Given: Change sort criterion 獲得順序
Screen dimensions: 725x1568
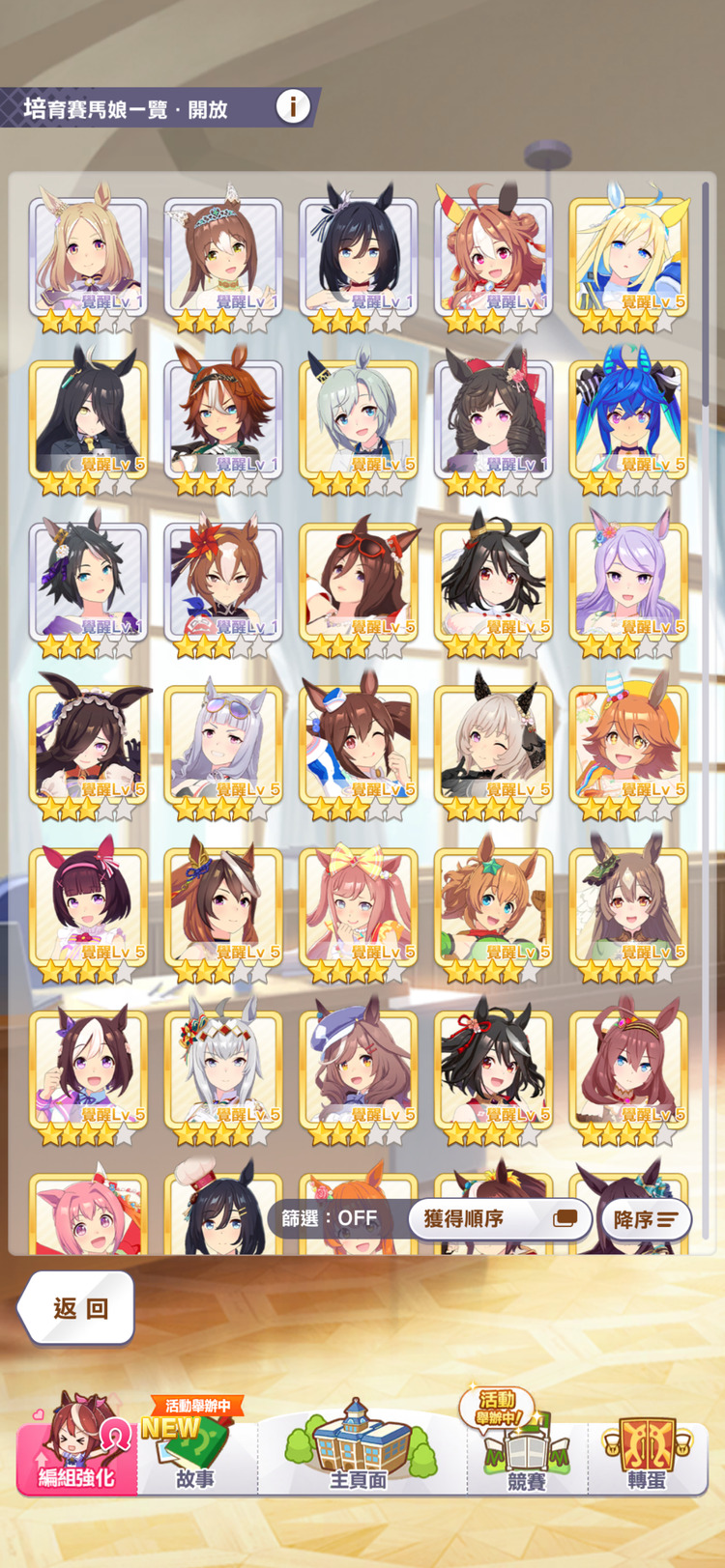Looking at the screenshot, I should pos(499,1218).
